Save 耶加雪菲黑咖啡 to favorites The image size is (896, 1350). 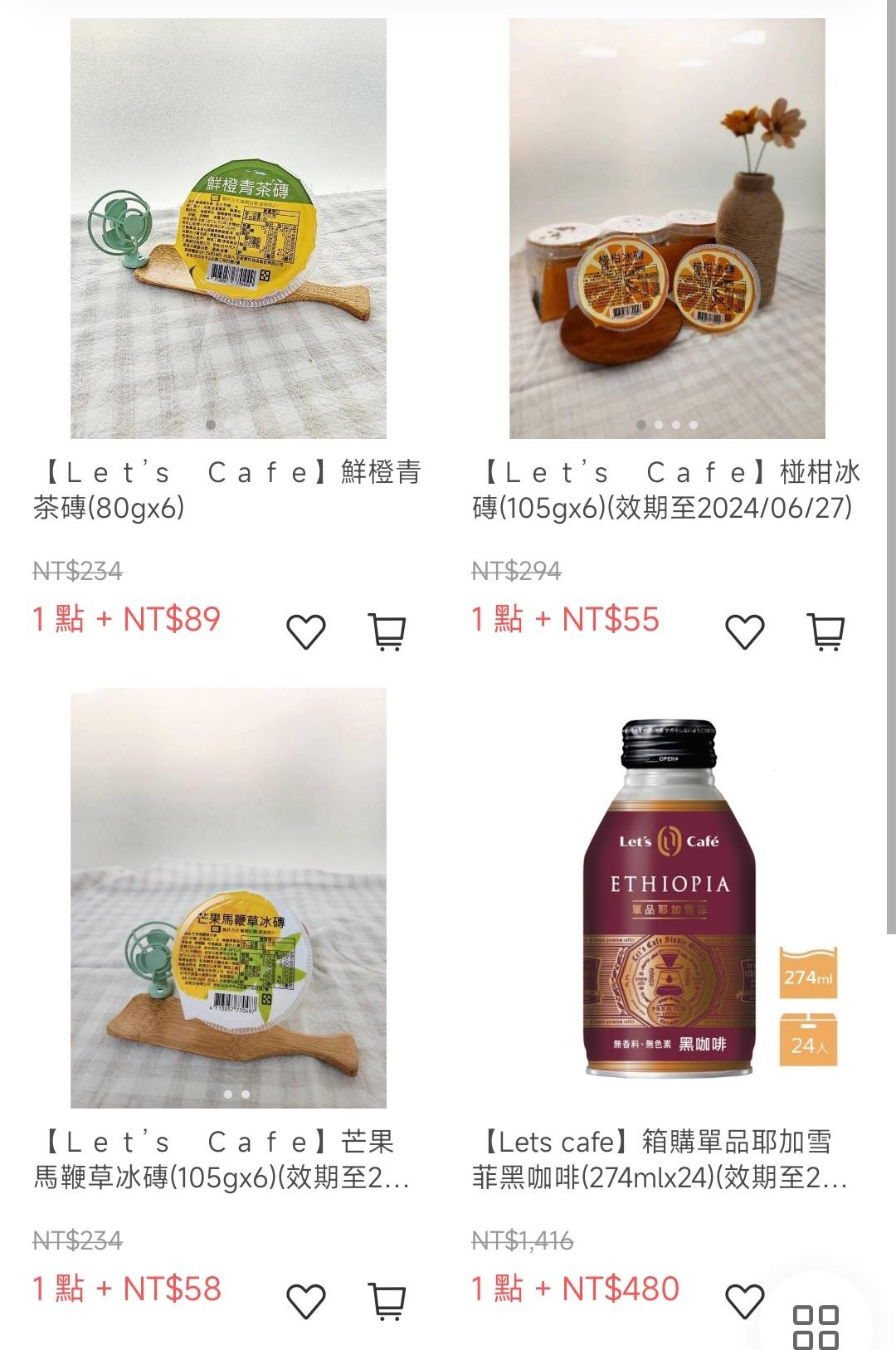745,1302
